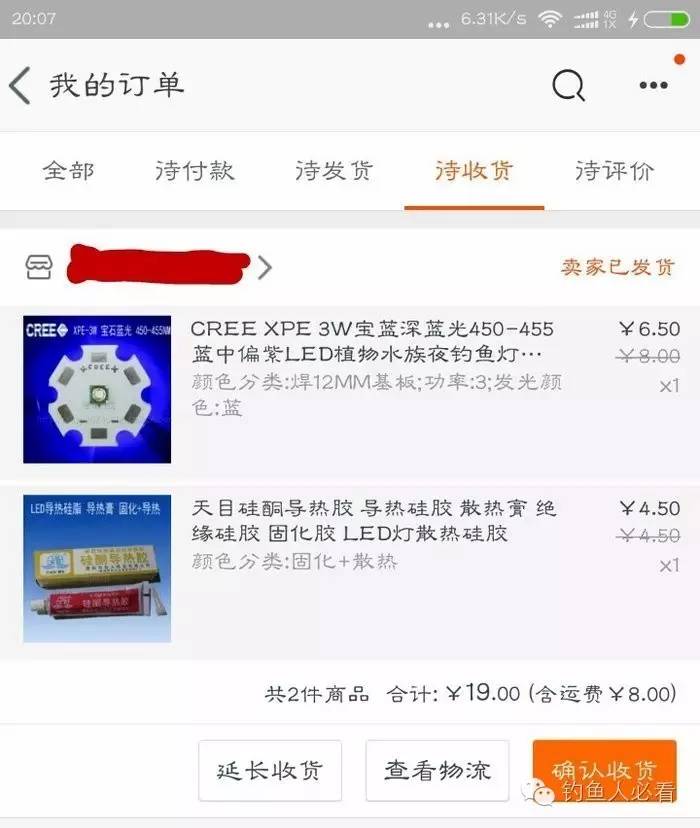View logistics via 查看物流
Viewport: 700px width, 828px height.
pos(437,771)
